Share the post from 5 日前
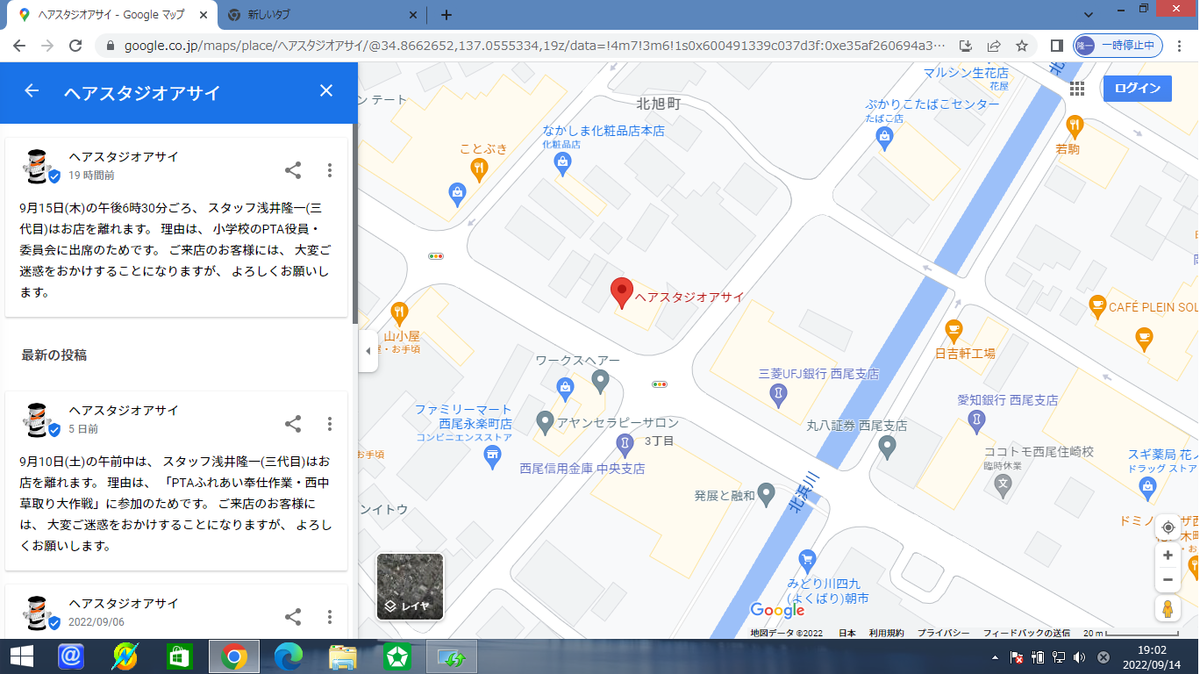The image size is (1200, 674). (x=293, y=424)
